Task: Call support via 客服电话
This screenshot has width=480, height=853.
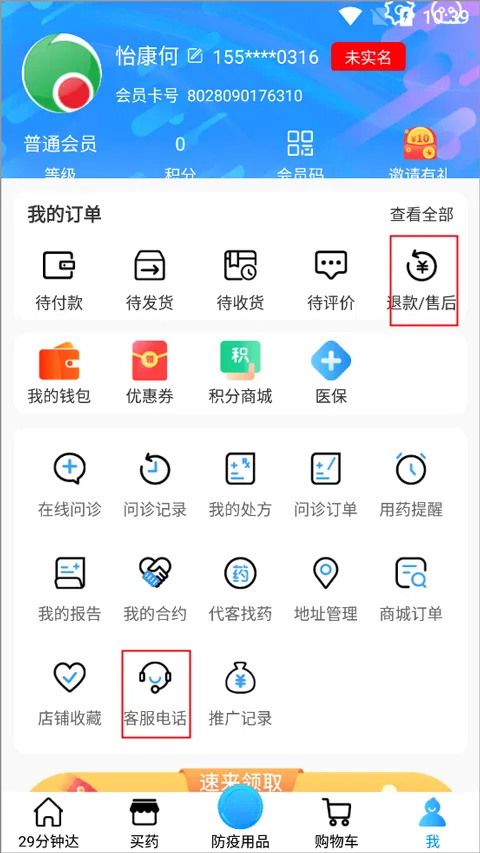Action: (x=155, y=694)
